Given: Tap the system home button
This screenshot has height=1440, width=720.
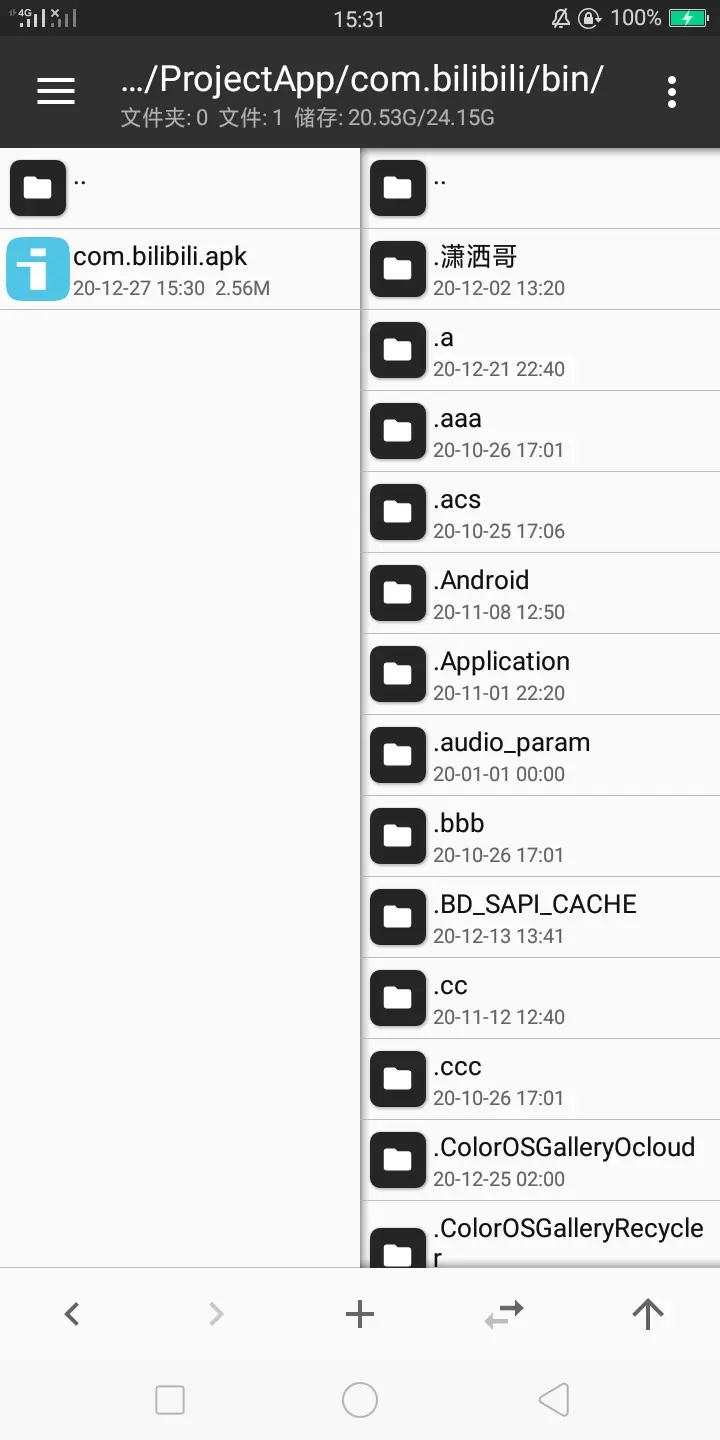Looking at the screenshot, I should 360,1400.
